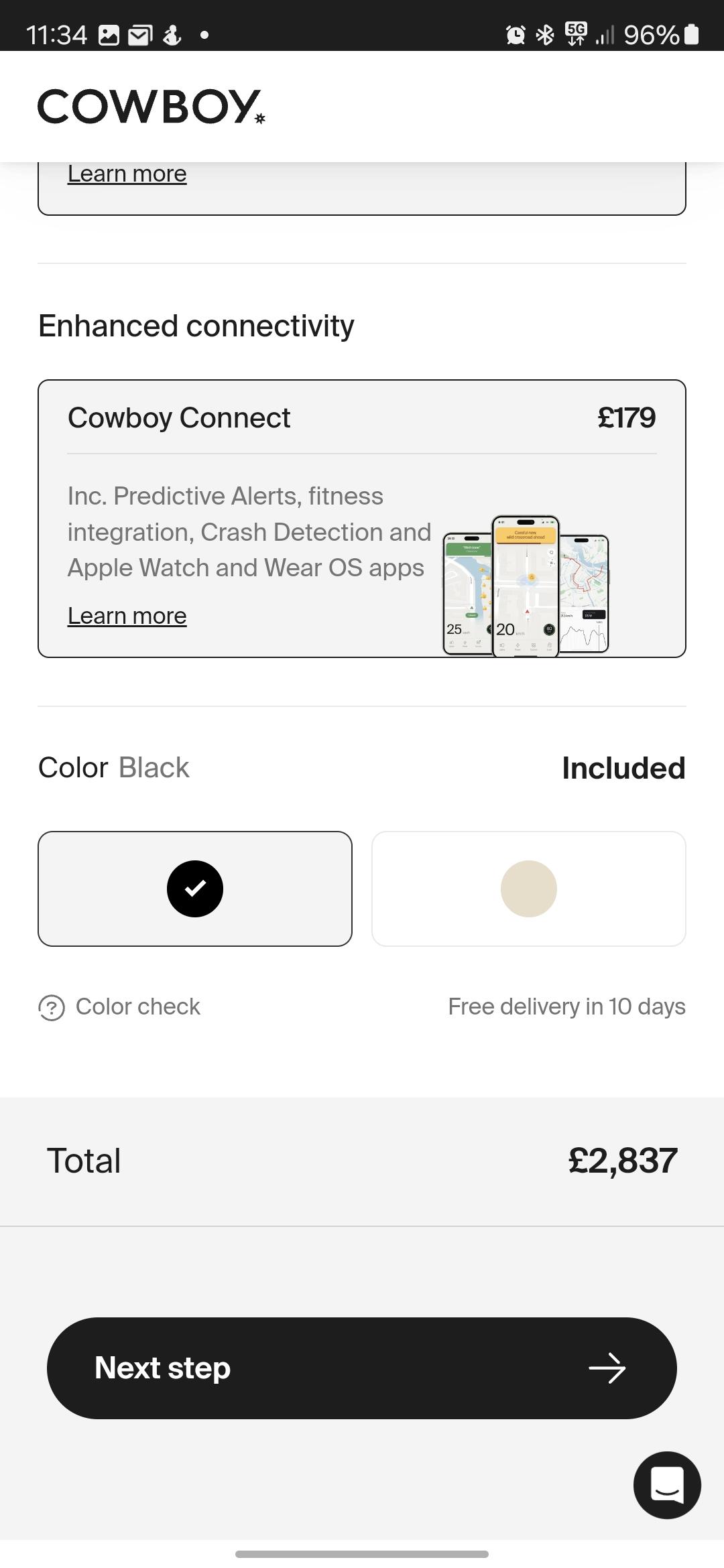Screen dimensions: 724x1568
Task: Choose the sand beige color option
Action: 529,889
